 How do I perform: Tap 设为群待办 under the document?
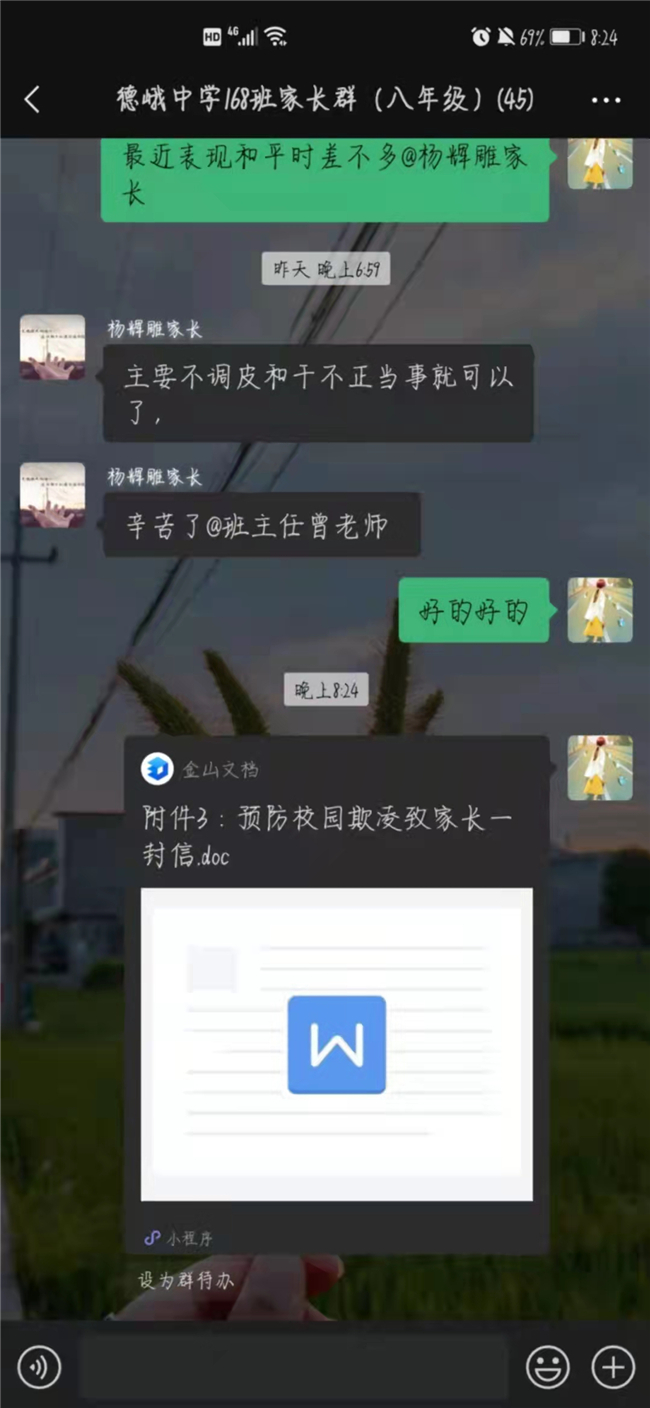coord(185,1280)
